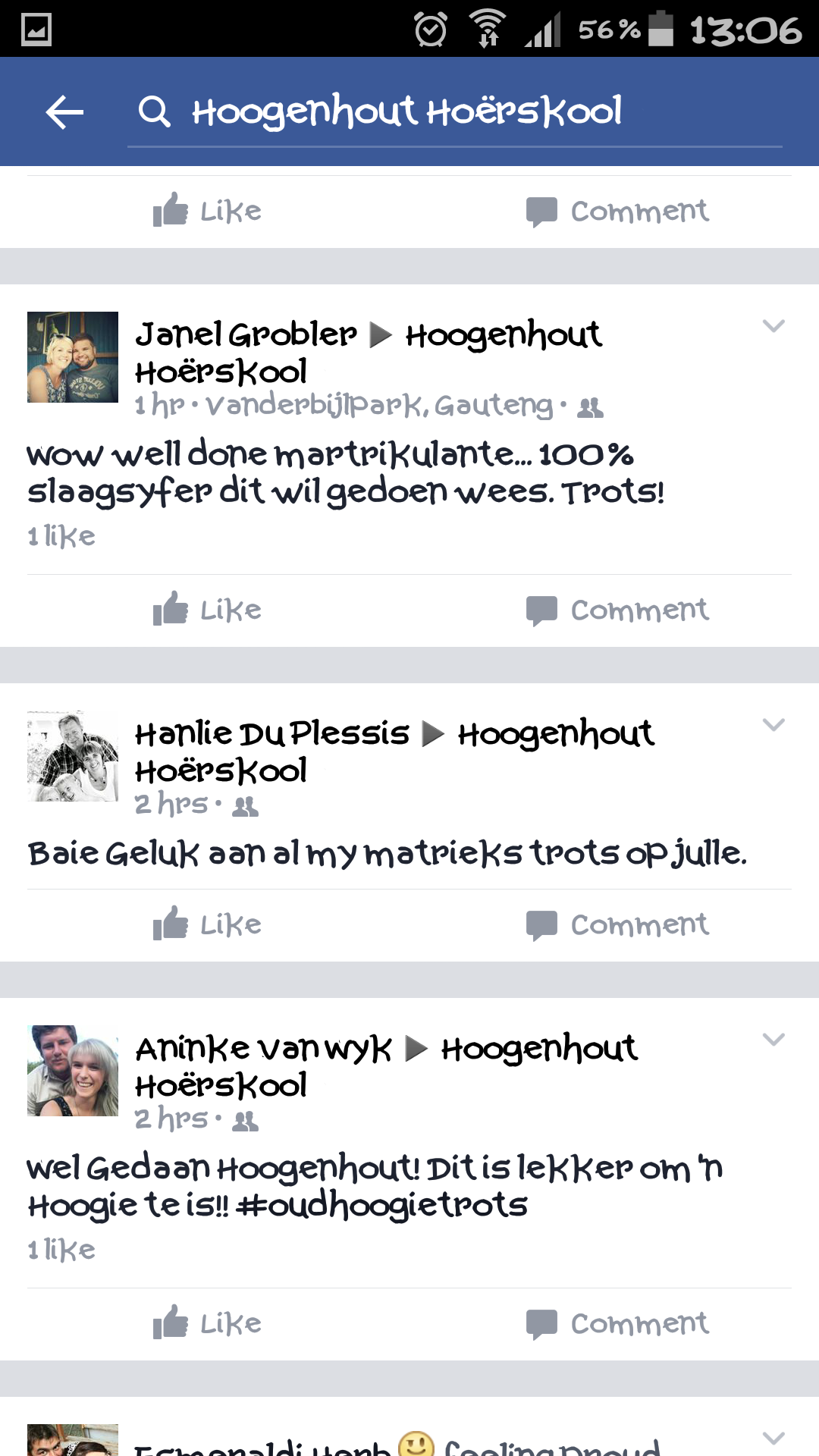Tap the #oudhoogietrots hashtag

[381, 1205]
